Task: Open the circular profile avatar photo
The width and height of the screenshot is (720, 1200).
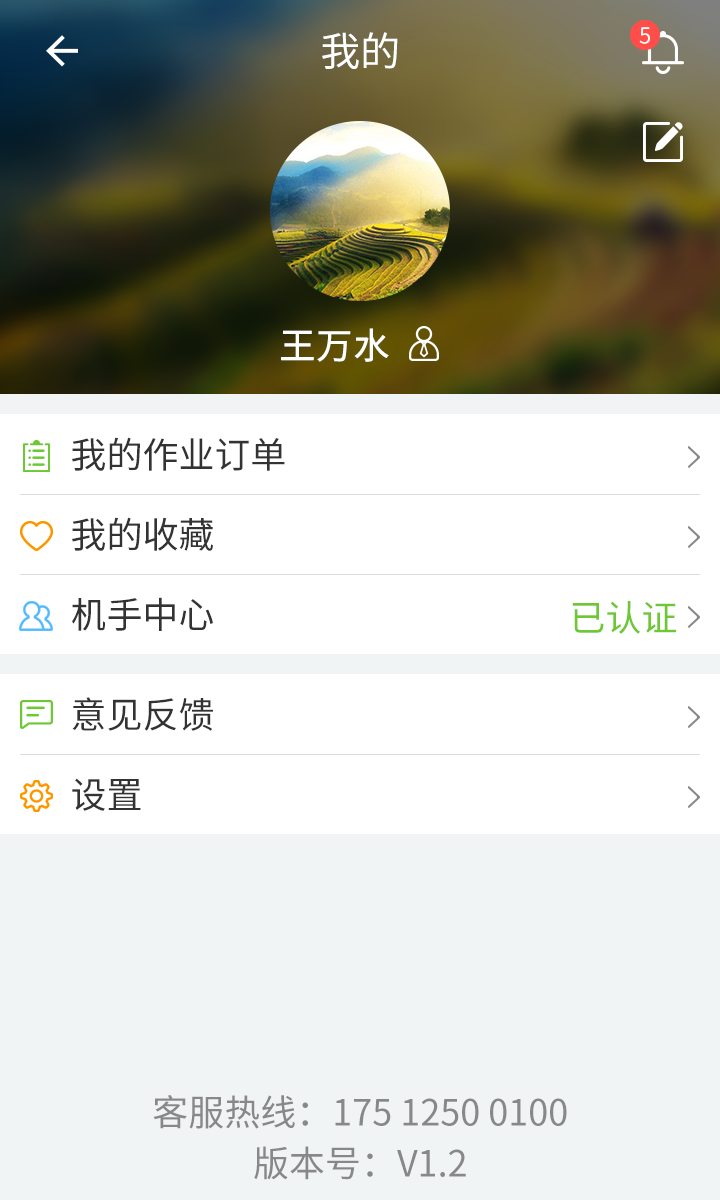Action: (360, 211)
